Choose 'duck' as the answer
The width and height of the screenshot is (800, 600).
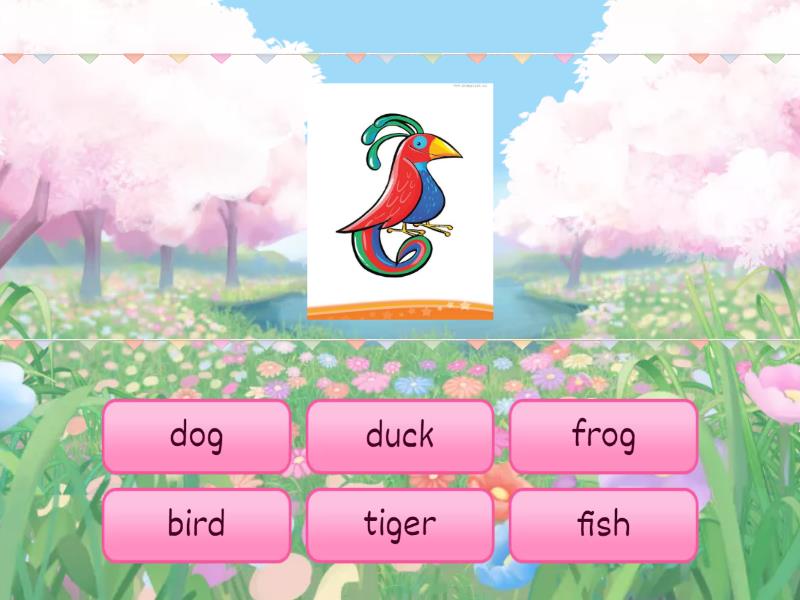click(x=399, y=436)
